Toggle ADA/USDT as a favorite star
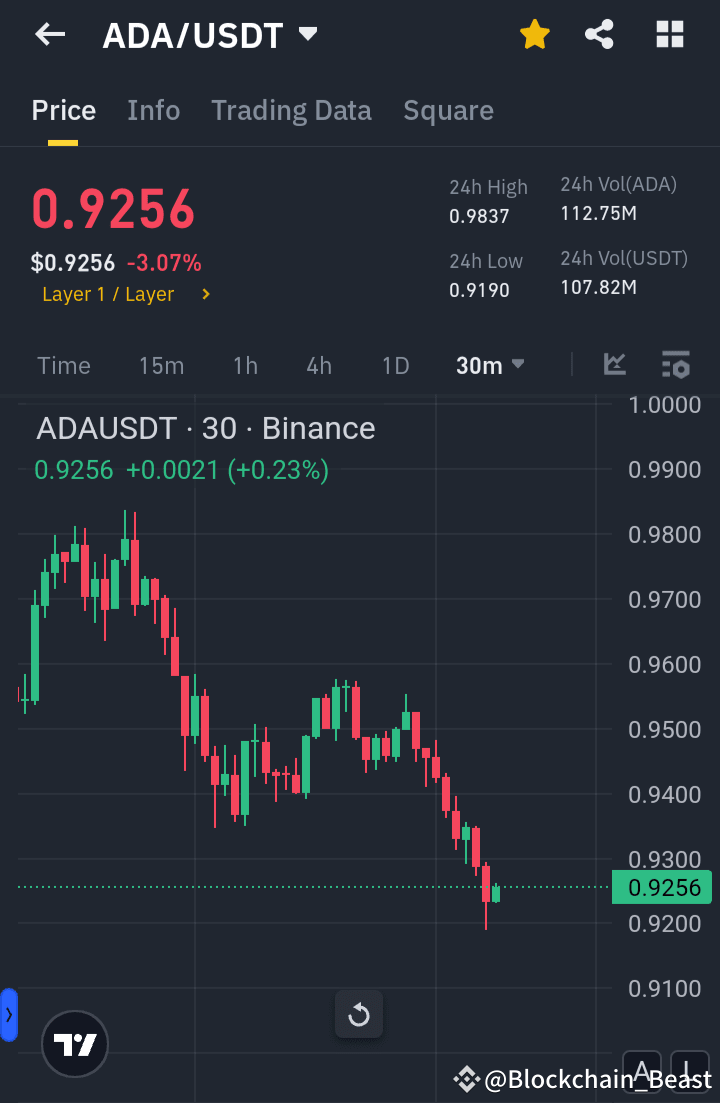The height and width of the screenshot is (1103, 720). pyautogui.click(x=534, y=33)
